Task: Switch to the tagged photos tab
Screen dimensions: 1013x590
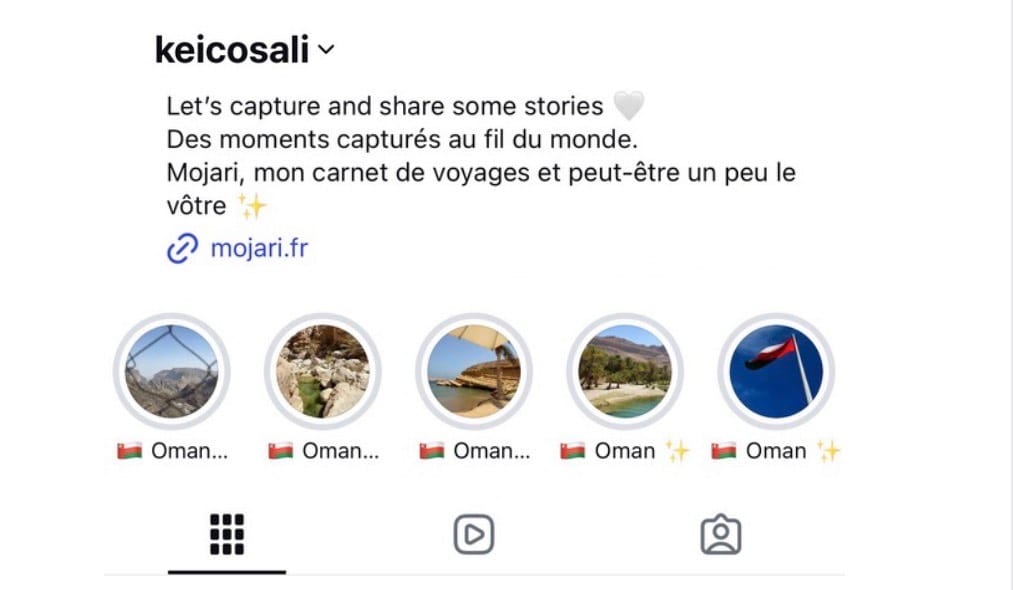Action: click(720, 536)
